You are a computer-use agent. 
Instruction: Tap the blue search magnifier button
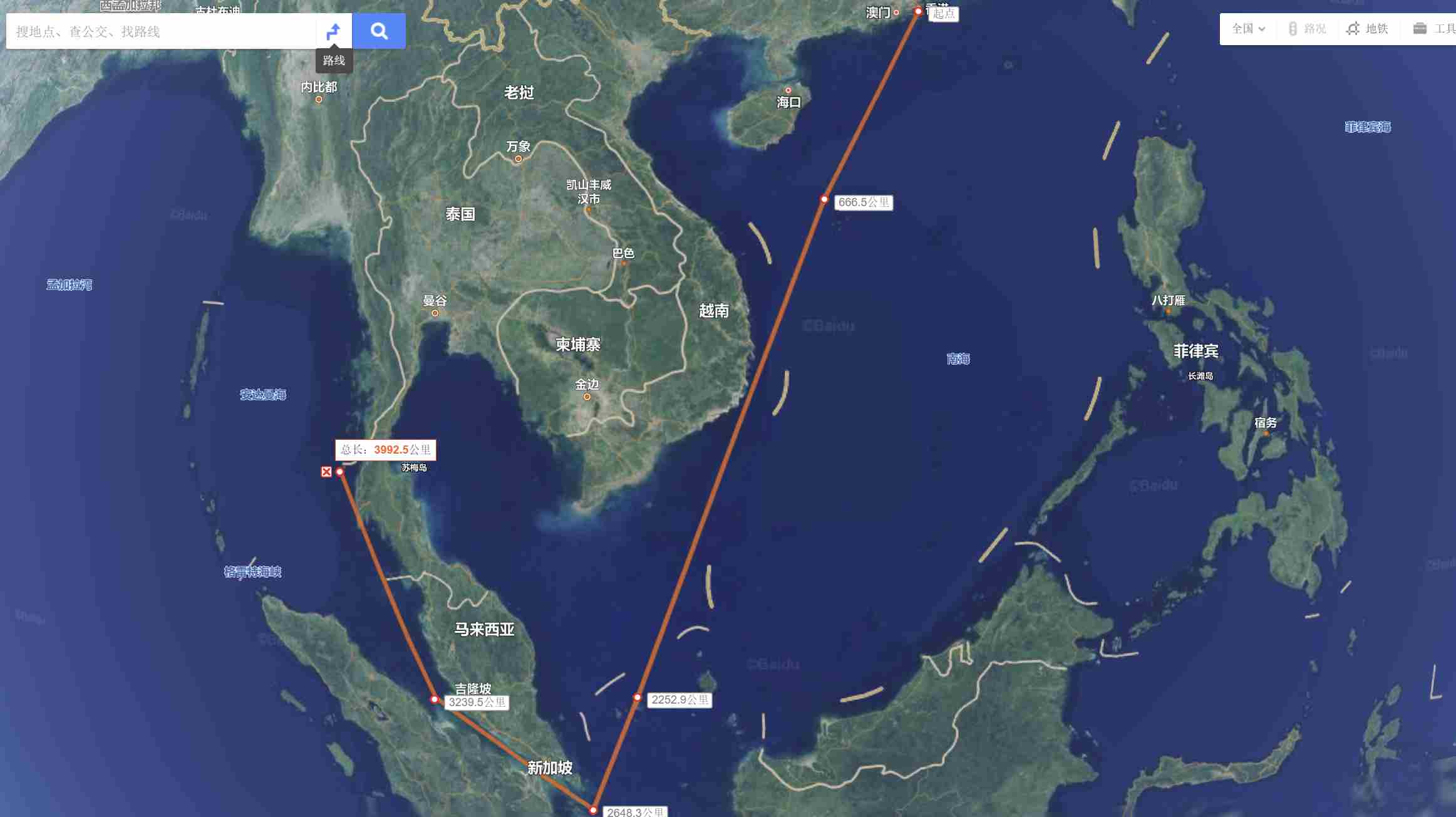point(379,31)
